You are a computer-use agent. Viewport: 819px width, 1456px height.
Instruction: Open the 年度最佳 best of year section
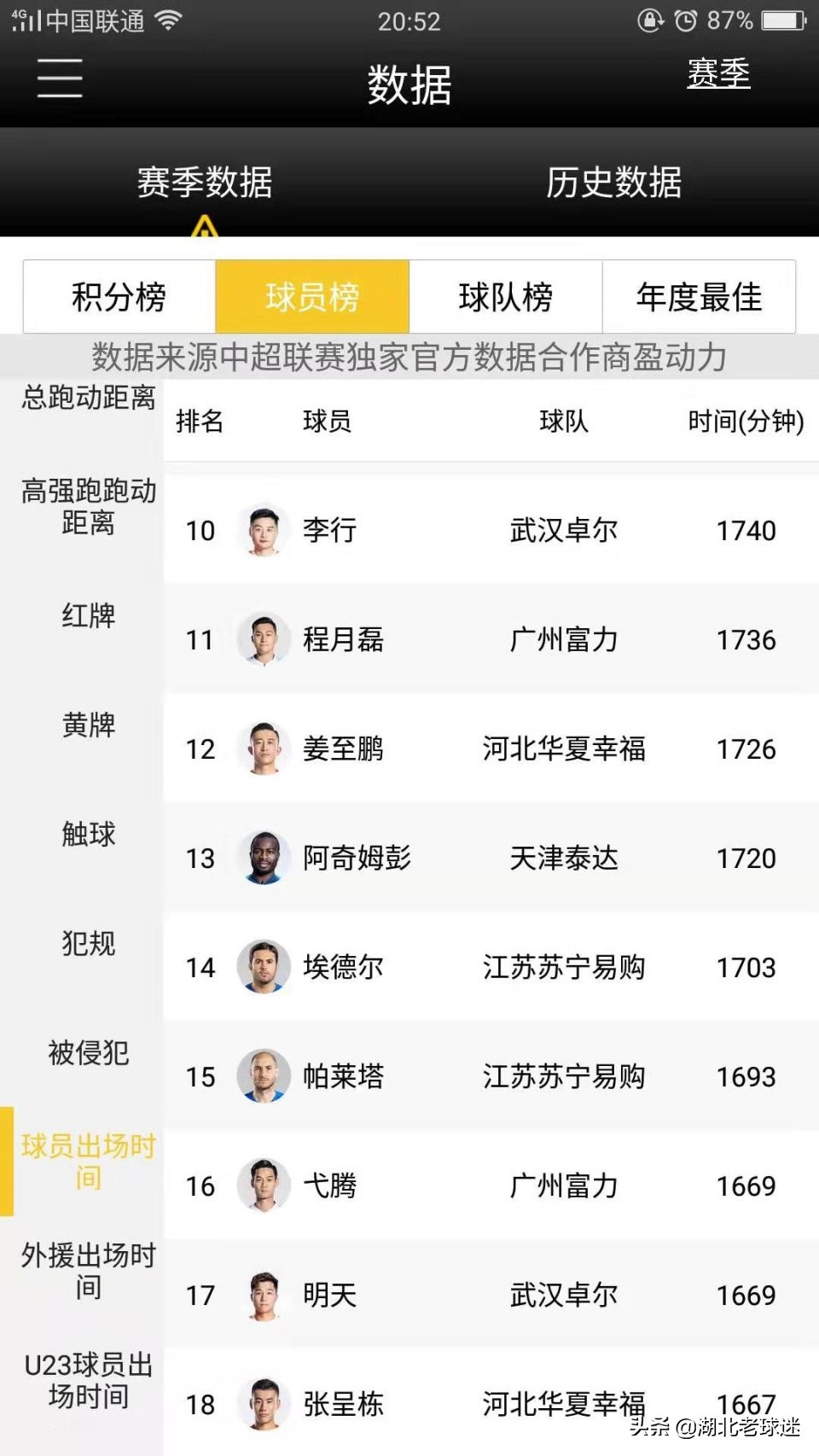click(x=700, y=297)
